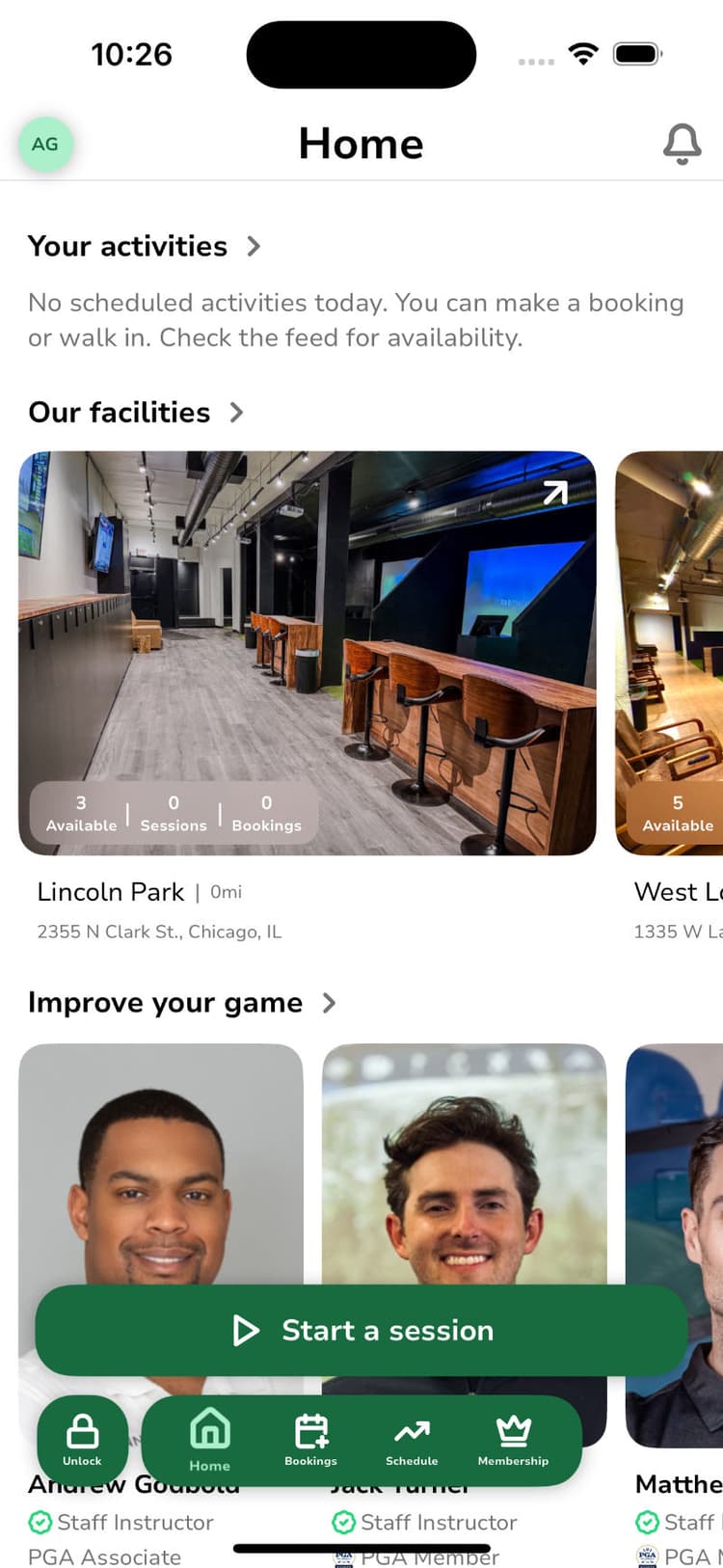Open the notifications bell
723x1568 pixels.
pyautogui.click(x=682, y=145)
